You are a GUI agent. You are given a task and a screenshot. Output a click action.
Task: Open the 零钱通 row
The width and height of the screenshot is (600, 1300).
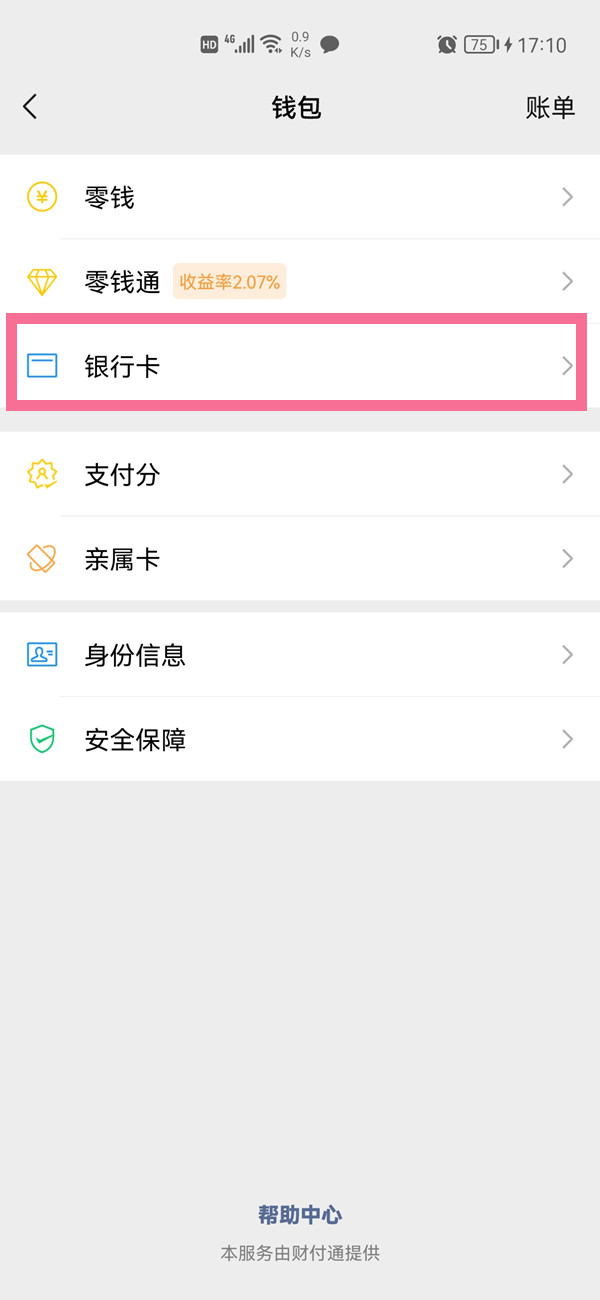(x=300, y=282)
